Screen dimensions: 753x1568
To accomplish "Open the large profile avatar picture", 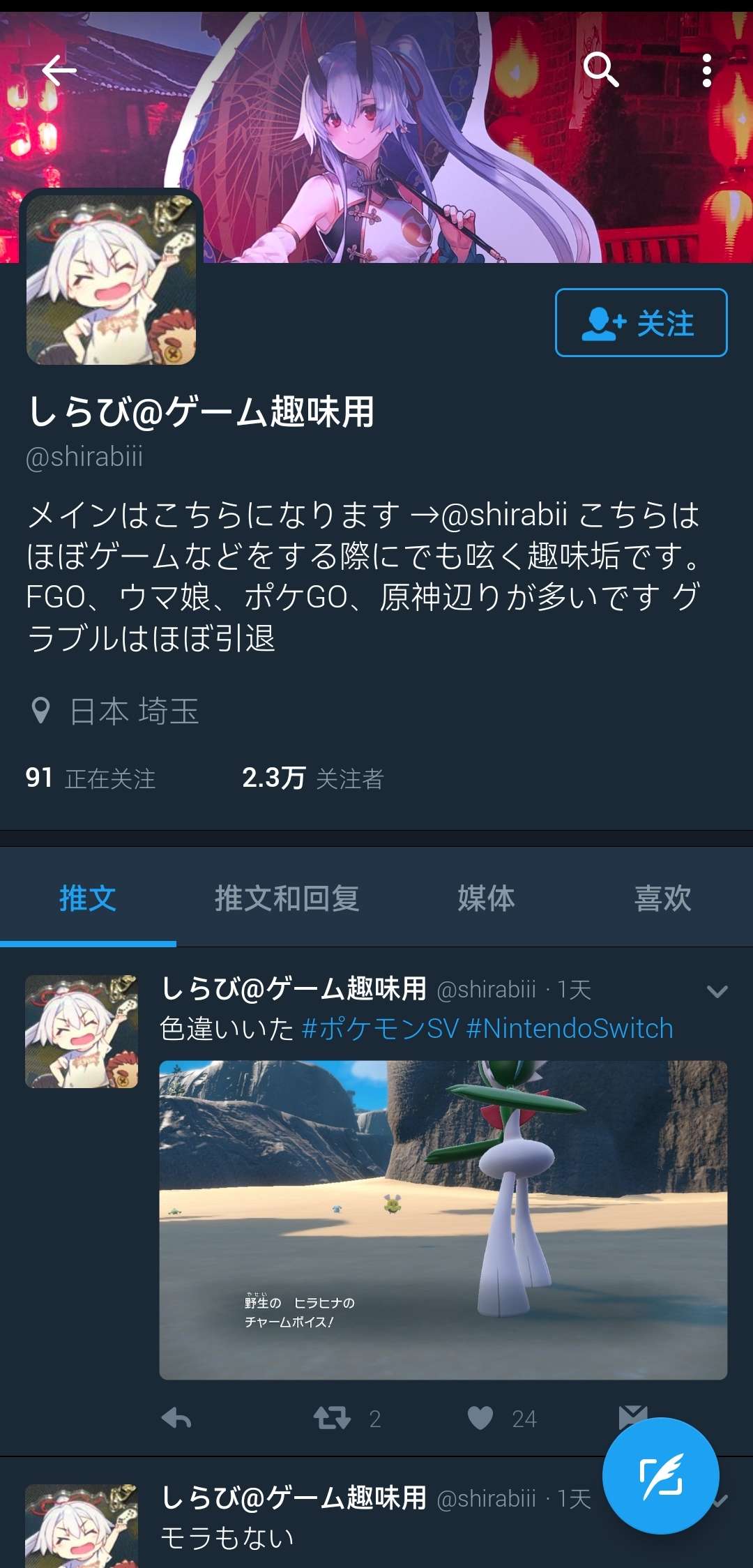I will tap(111, 279).
